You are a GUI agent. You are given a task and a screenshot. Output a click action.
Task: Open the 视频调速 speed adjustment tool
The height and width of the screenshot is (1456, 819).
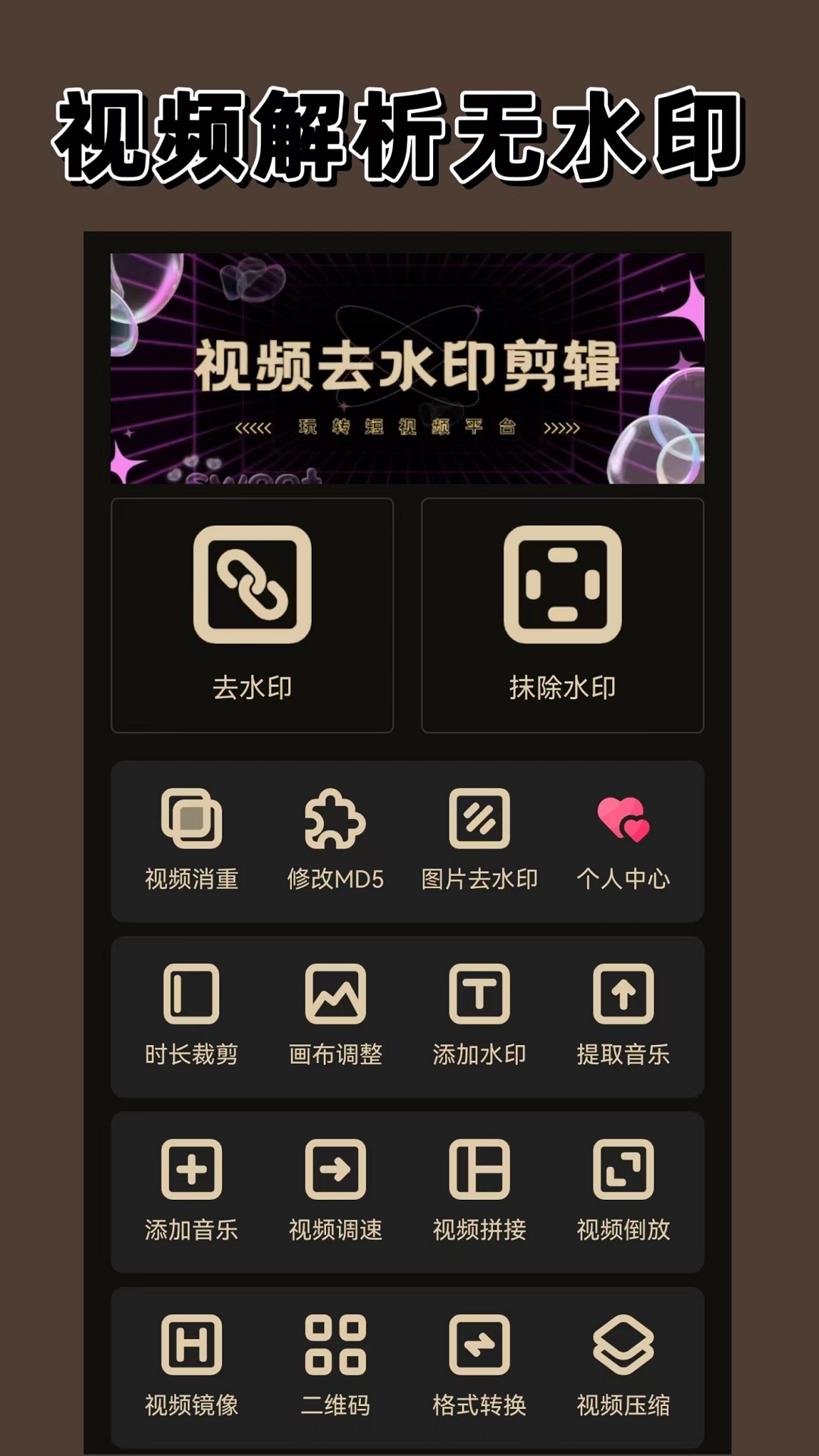(x=336, y=1183)
